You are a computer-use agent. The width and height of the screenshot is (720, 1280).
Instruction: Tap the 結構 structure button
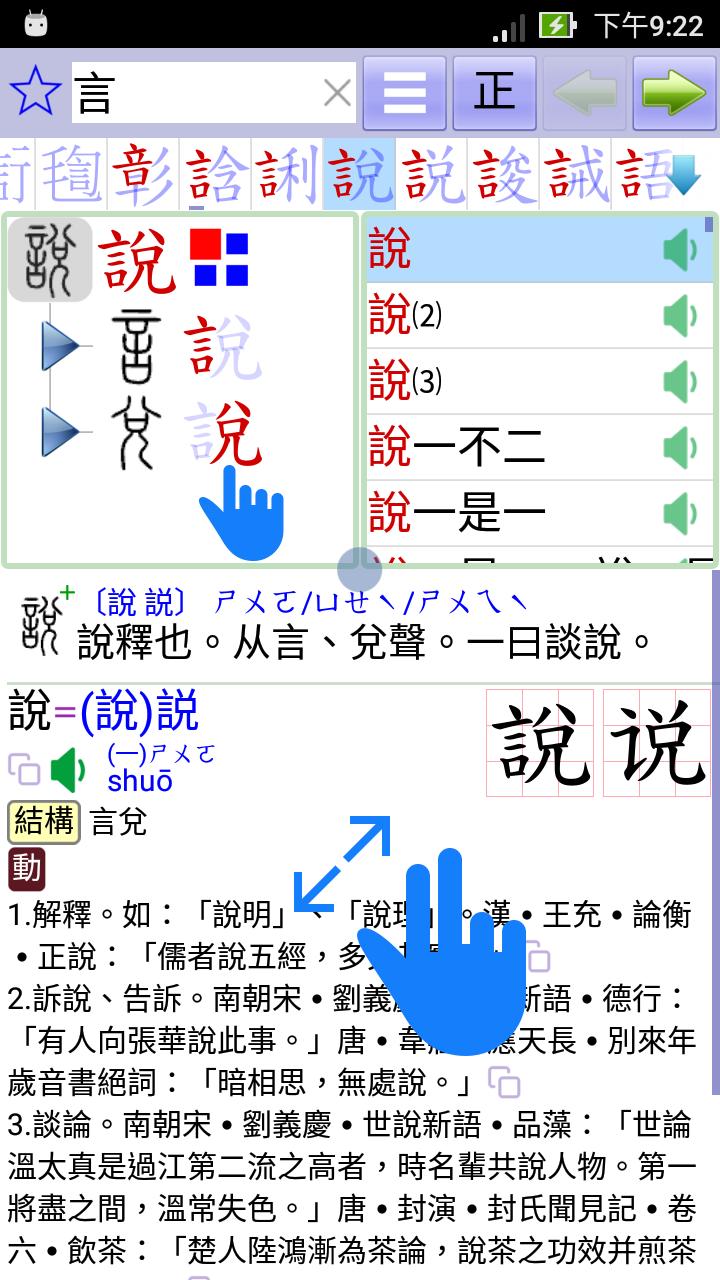coord(43,822)
